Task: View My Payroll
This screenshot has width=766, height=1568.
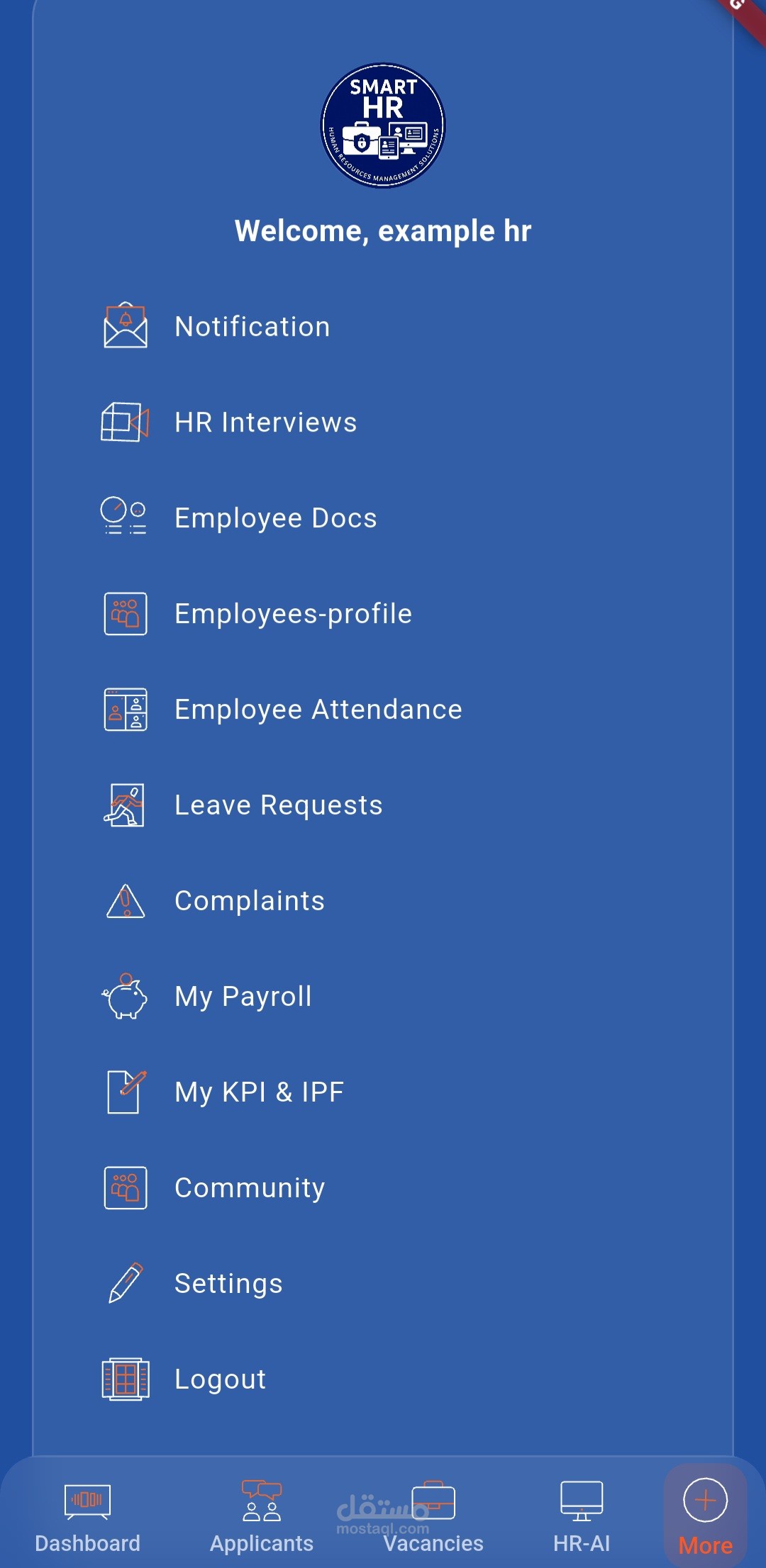Action: tap(243, 997)
